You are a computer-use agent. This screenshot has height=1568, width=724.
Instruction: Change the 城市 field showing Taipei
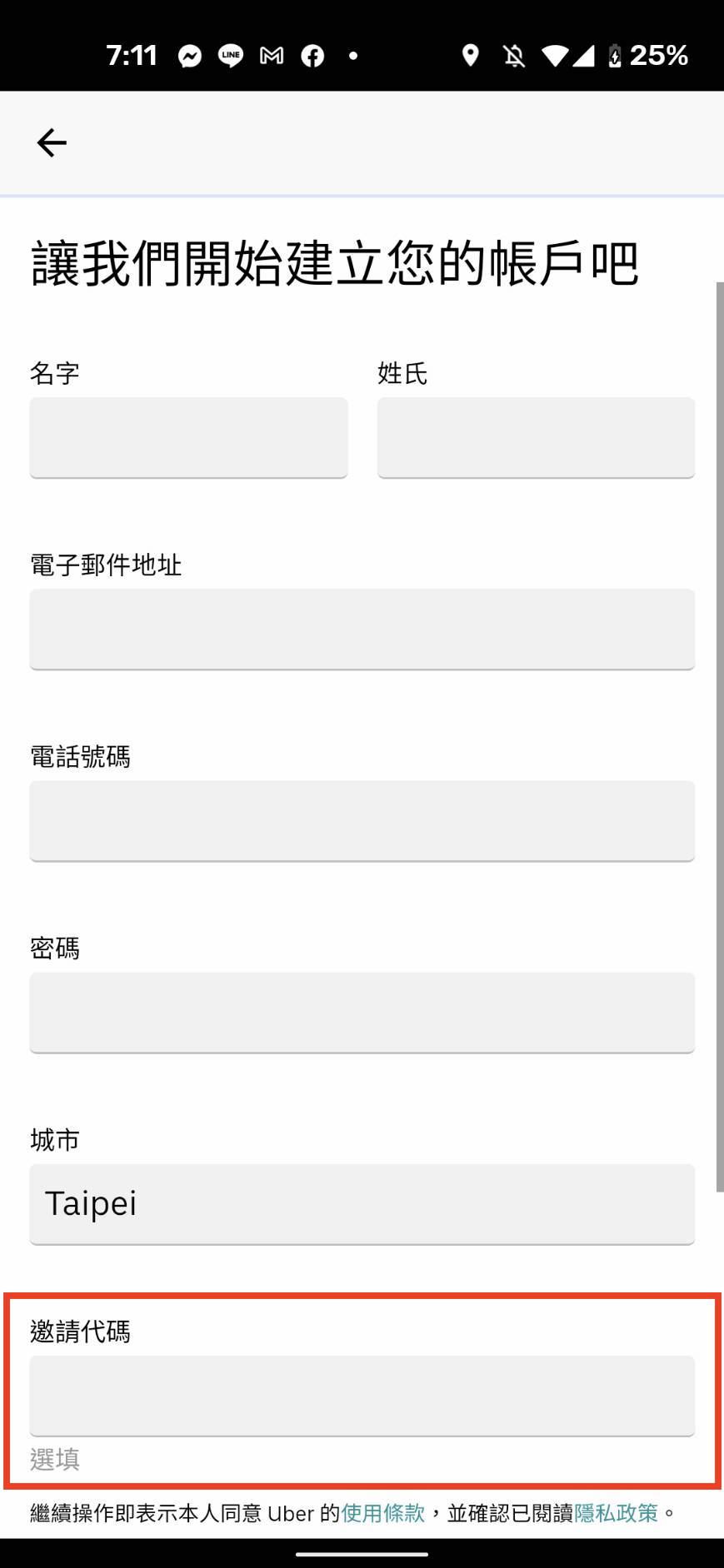click(362, 1203)
